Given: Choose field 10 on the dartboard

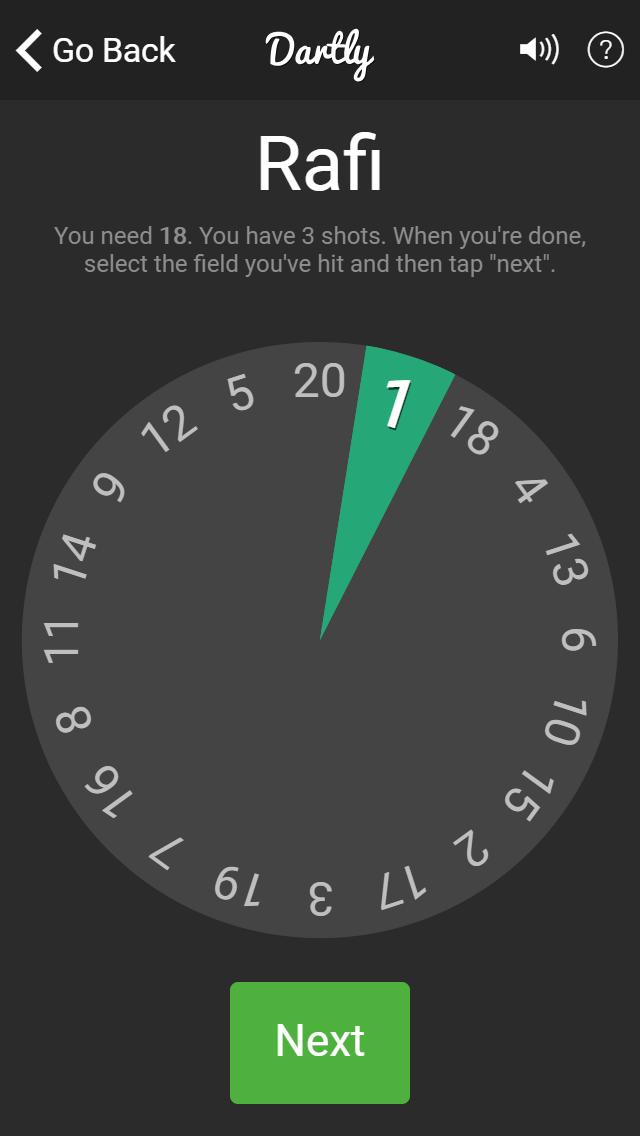Looking at the screenshot, I should pyautogui.click(x=566, y=720).
